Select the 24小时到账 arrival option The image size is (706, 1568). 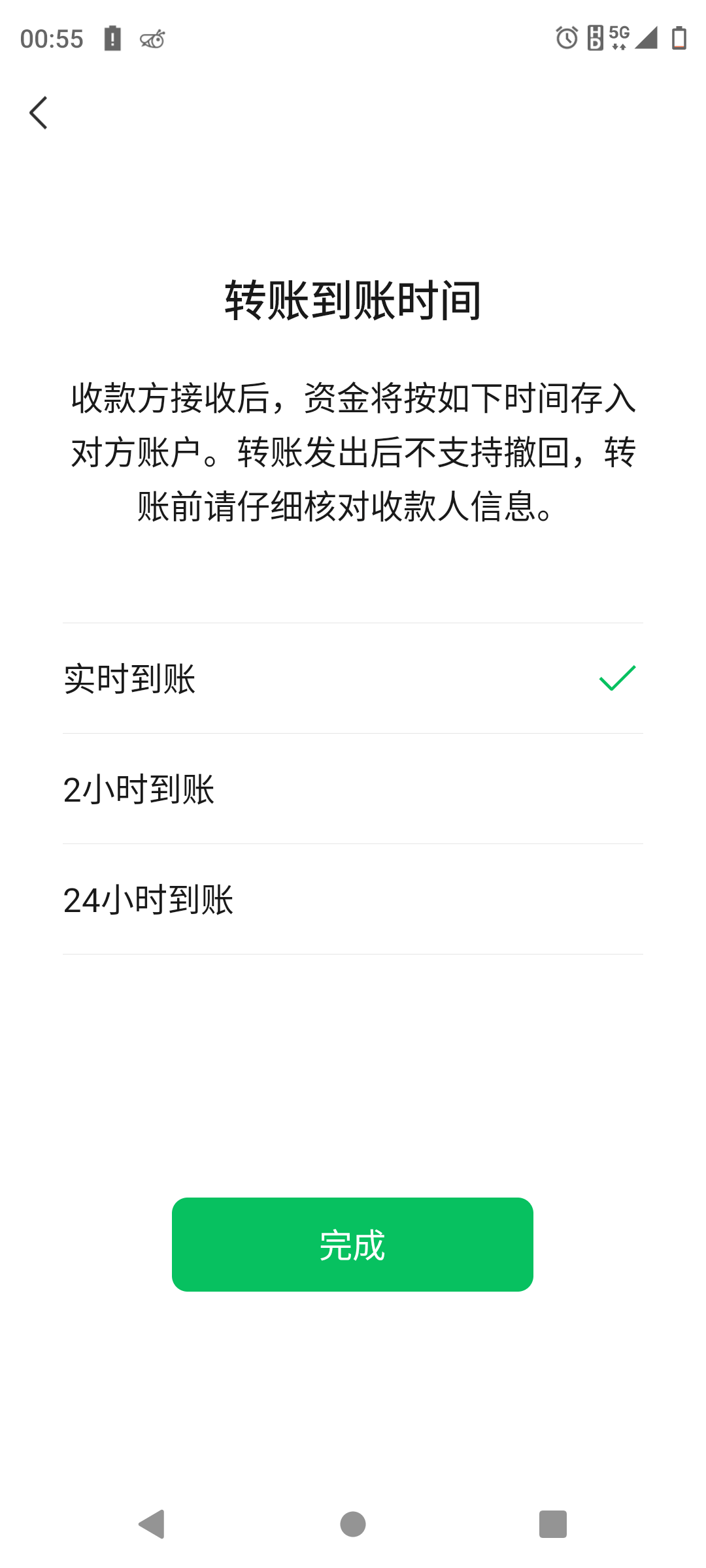tap(353, 902)
